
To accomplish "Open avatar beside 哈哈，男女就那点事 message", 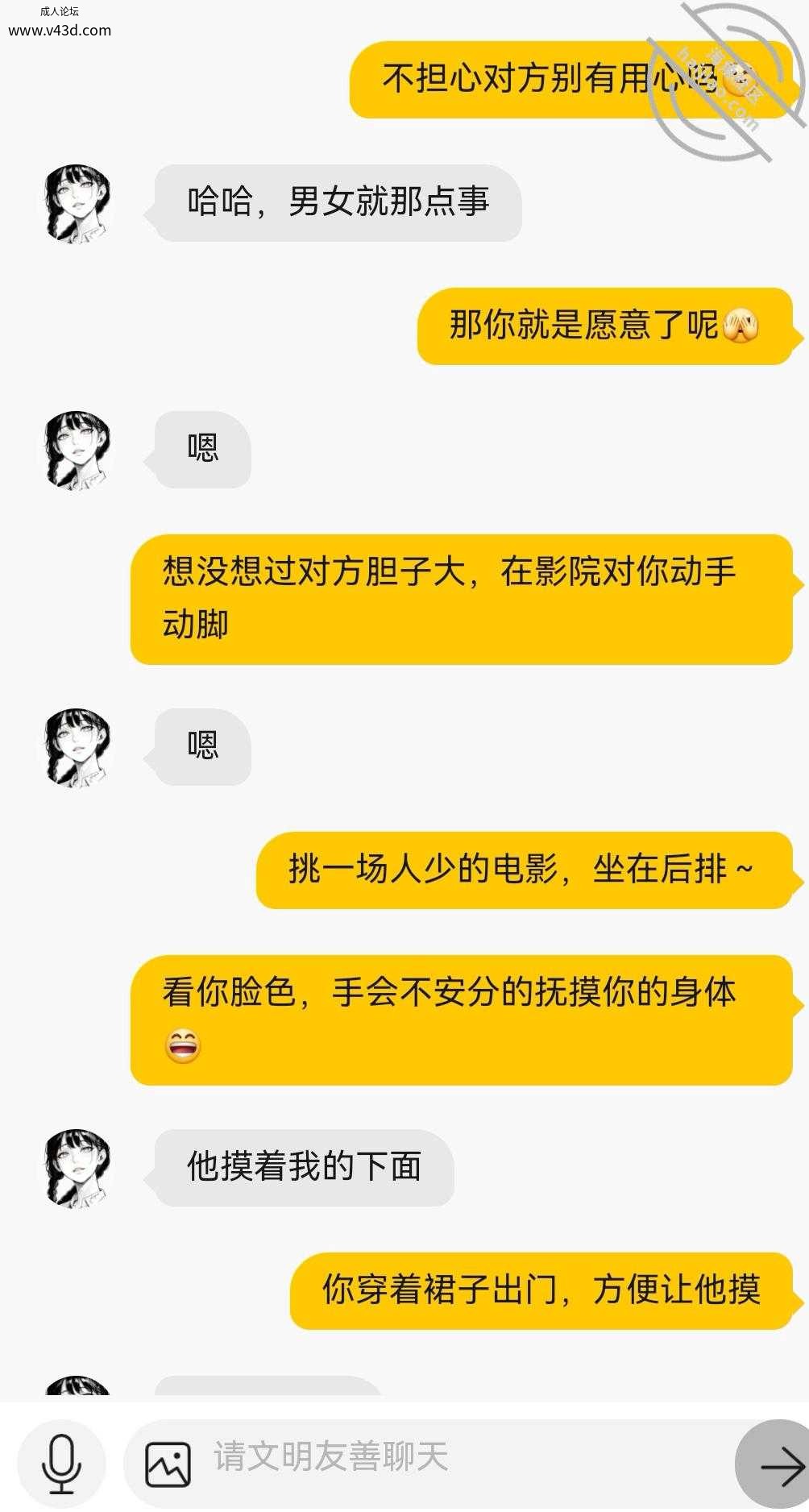I will (77, 204).
